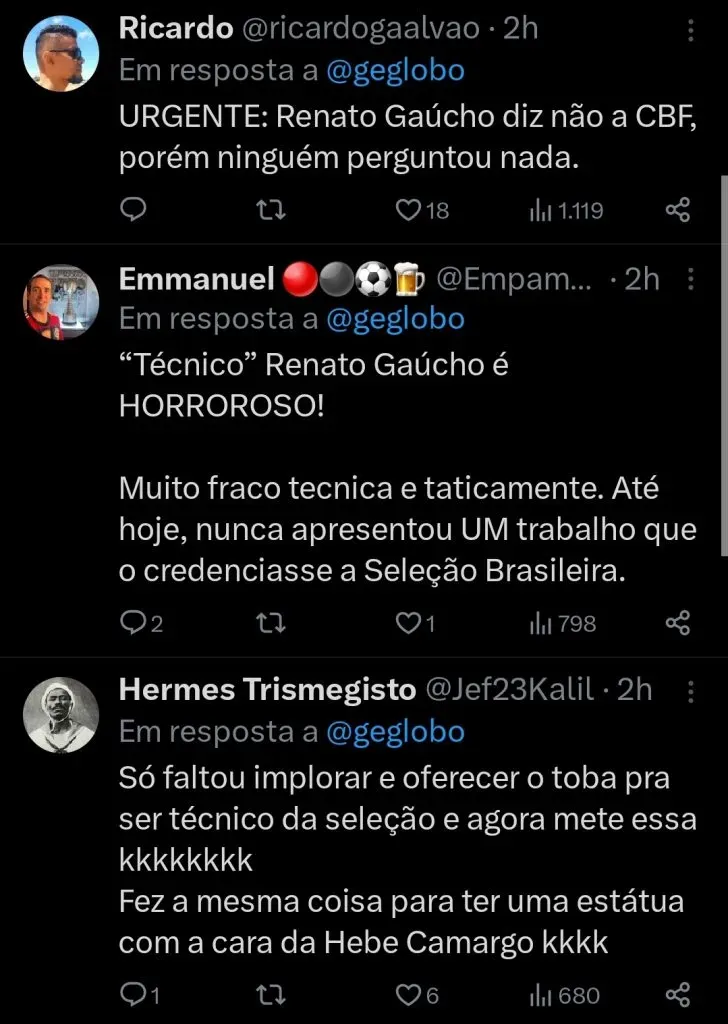Like Hermes Trismegisto's tweet
The height and width of the screenshot is (1024, 728).
pyautogui.click(x=408, y=995)
